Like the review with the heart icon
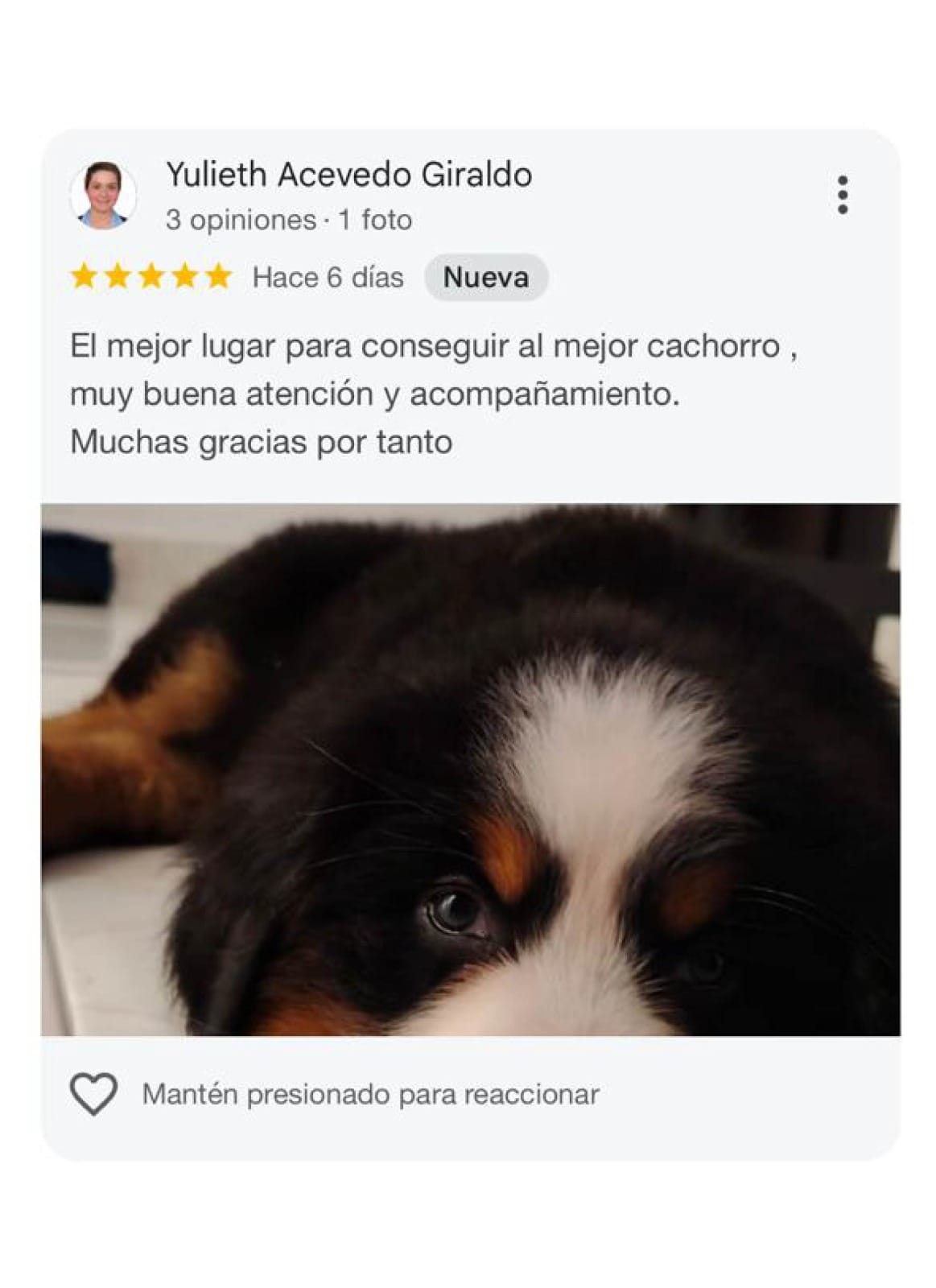 [x=94, y=1093]
